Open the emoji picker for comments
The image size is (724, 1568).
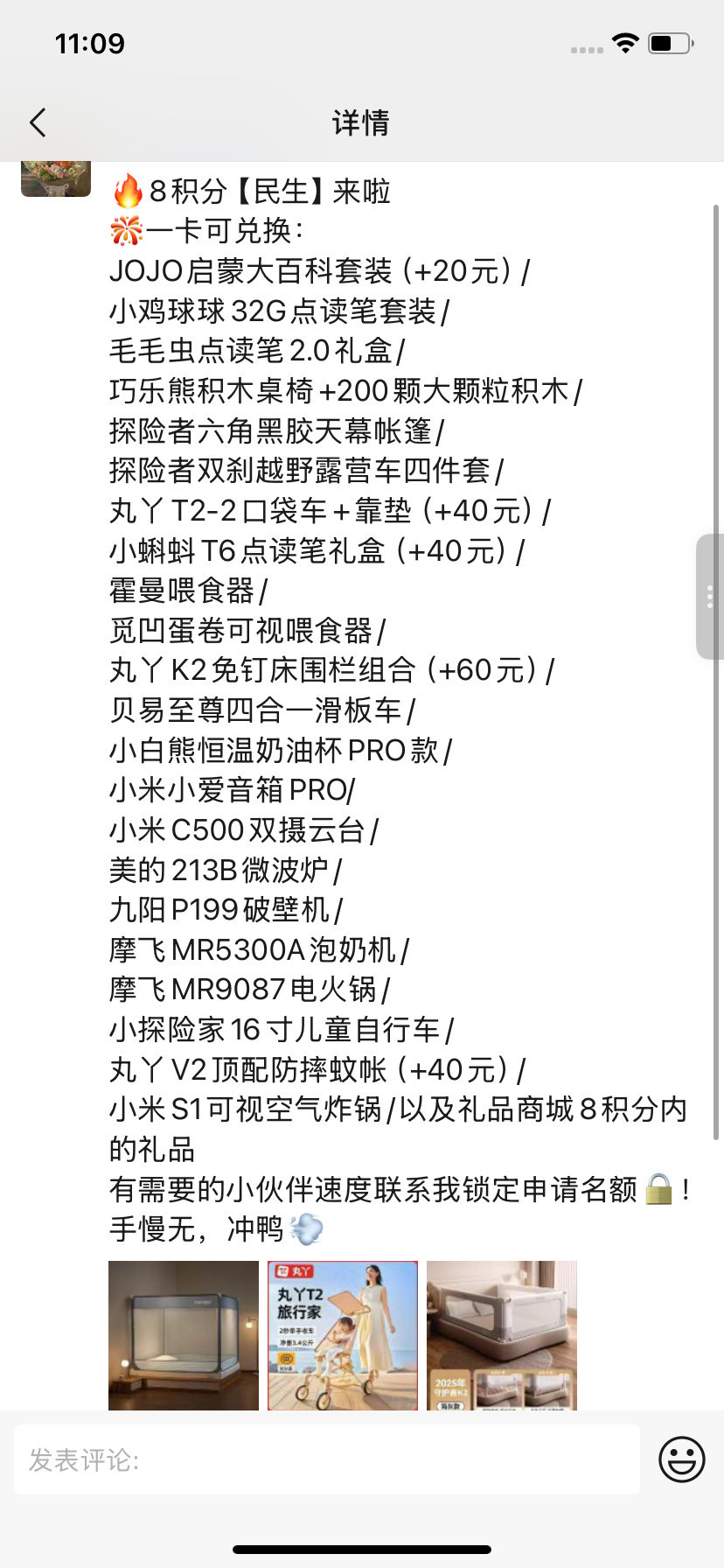[681, 1459]
